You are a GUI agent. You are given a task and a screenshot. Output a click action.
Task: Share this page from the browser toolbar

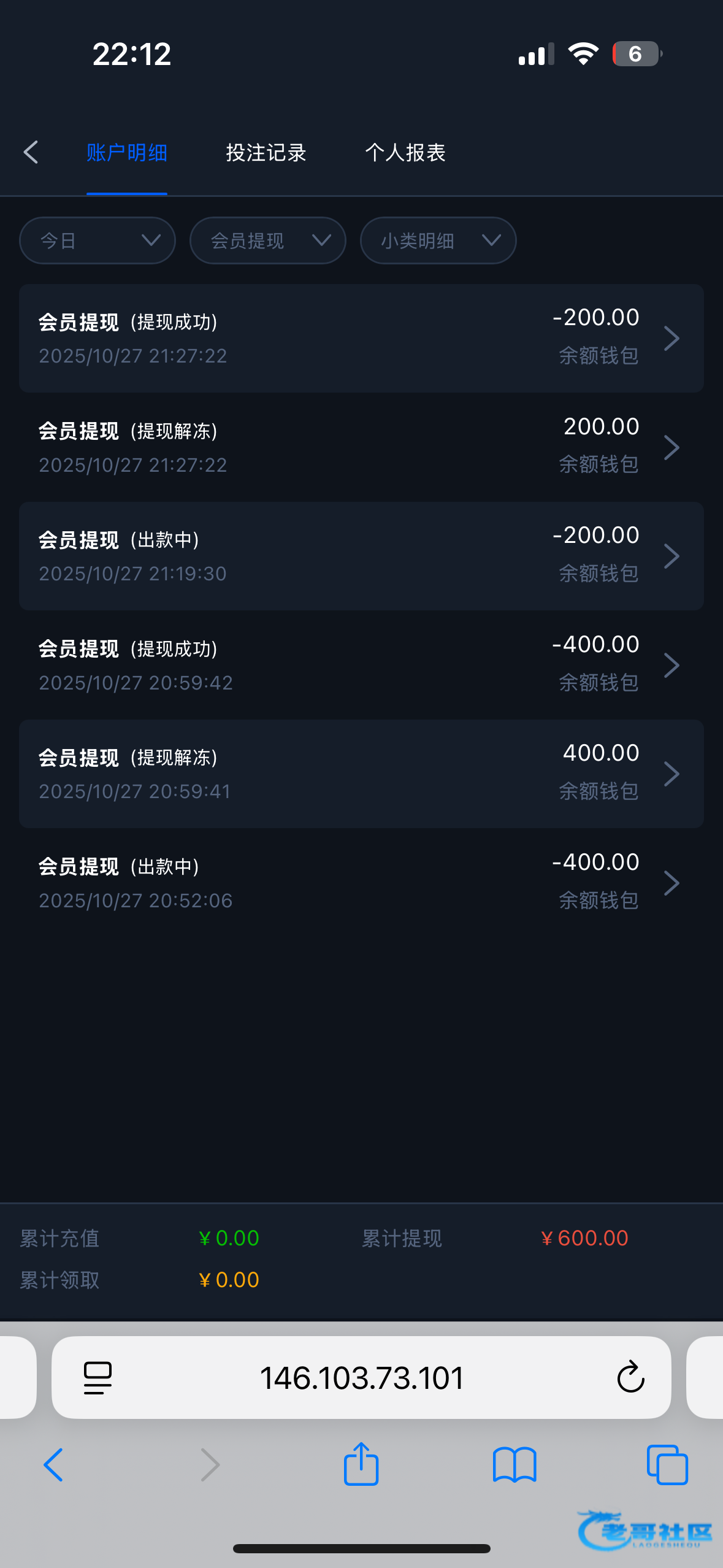click(361, 1464)
